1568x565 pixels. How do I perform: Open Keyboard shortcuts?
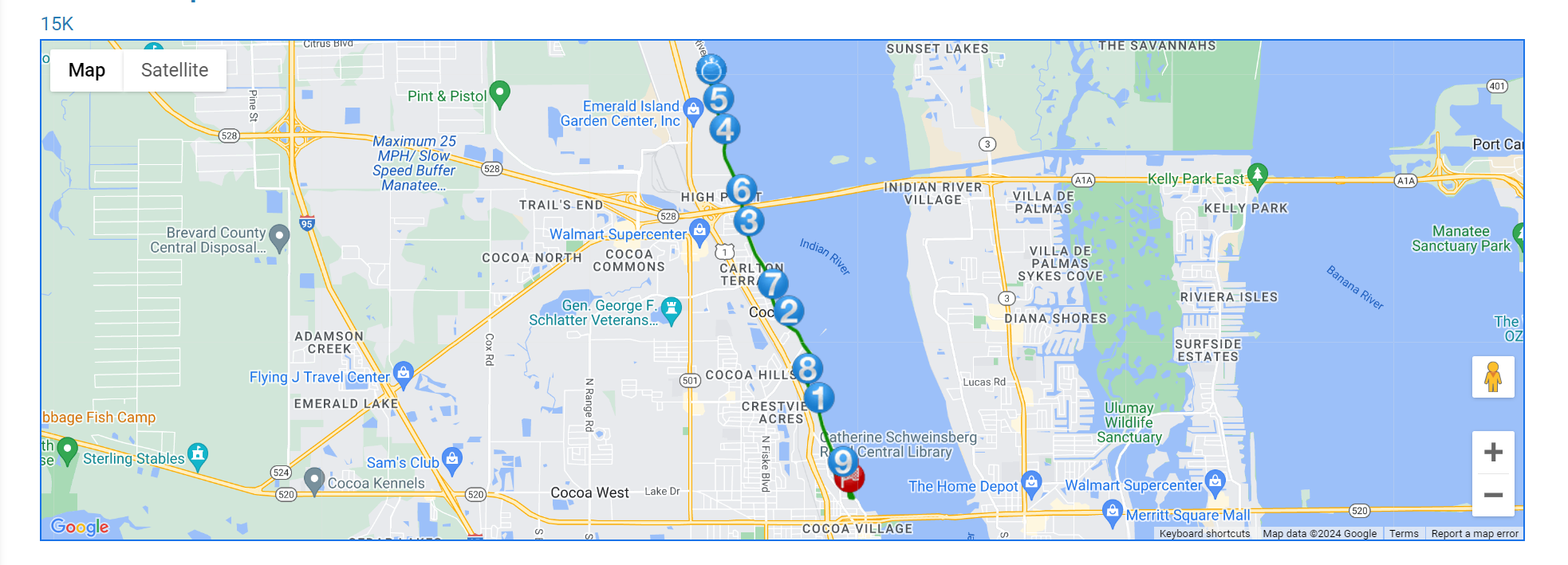[1204, 534]
